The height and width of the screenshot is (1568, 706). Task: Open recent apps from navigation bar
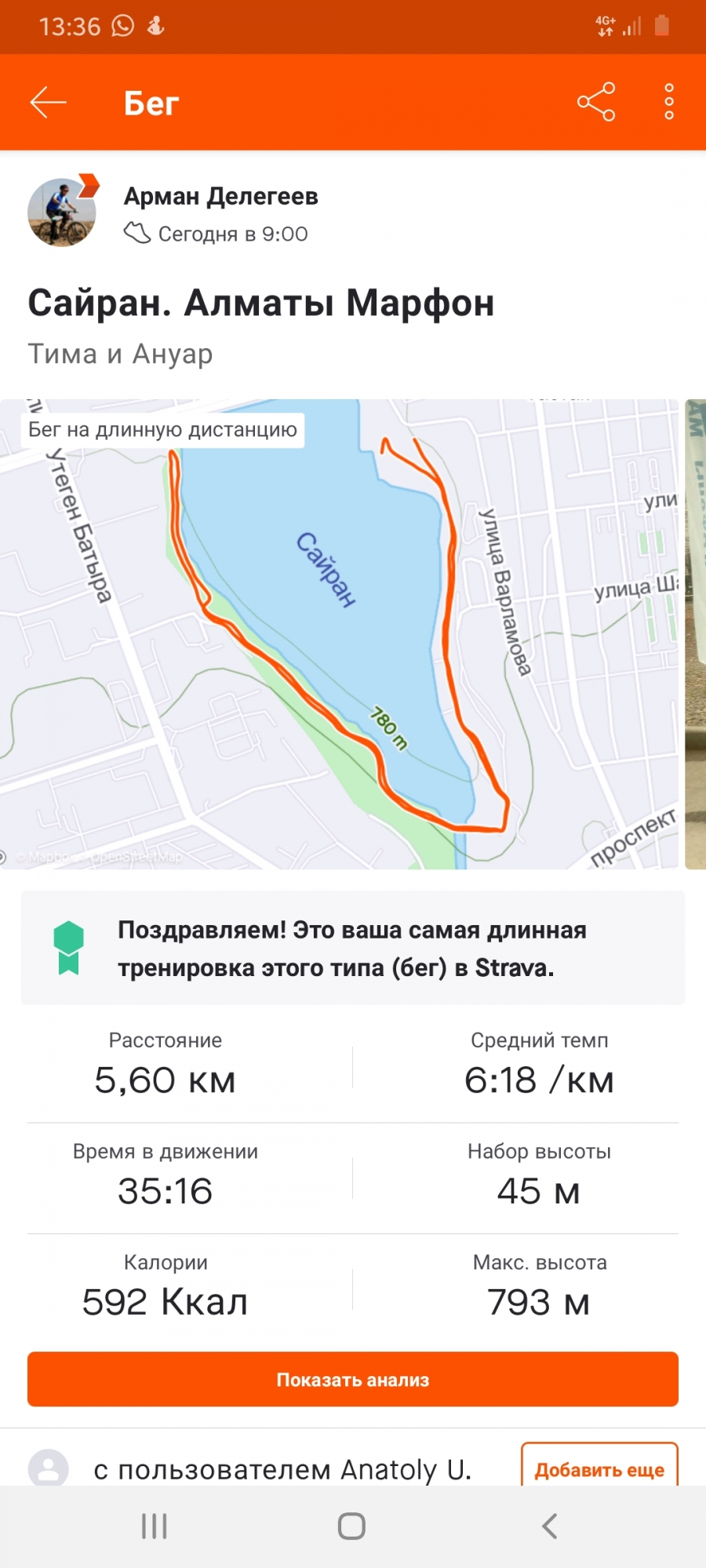(x=155, y=1526)
